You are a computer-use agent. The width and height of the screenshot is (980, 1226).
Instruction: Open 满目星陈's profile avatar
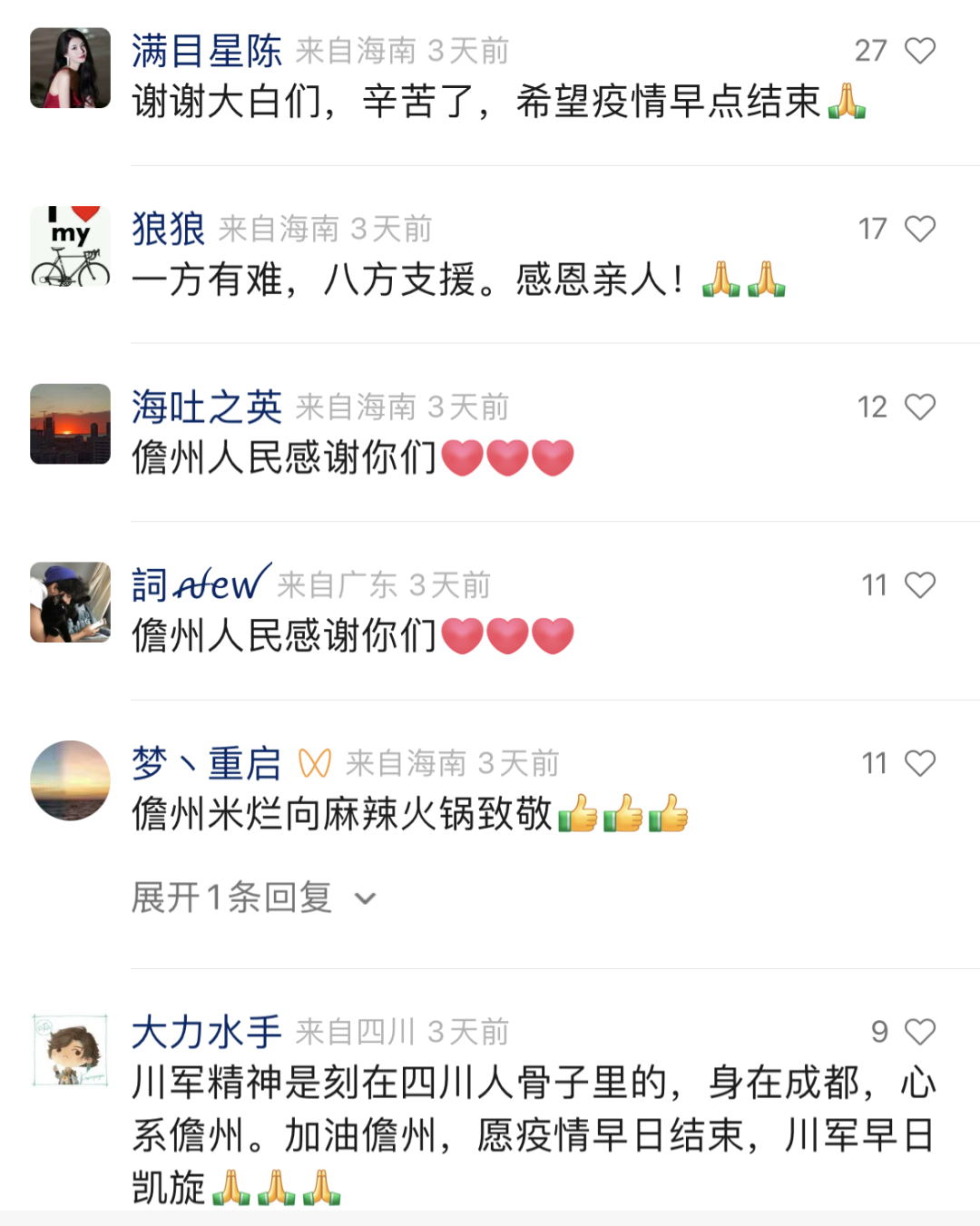(x=70, y=68)
